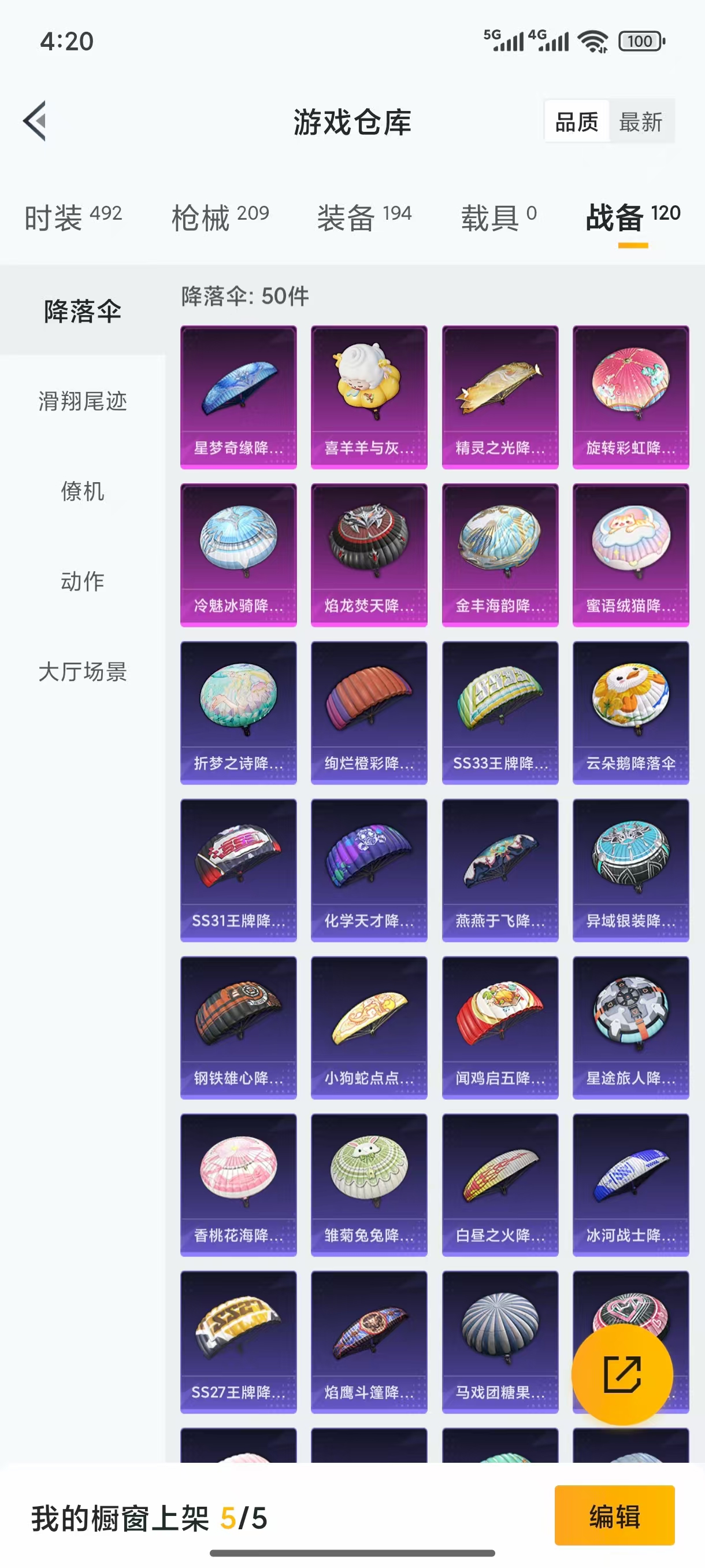This screenshot has width=705, height=1568.
Task: Switch to the 载具 tab
Action: tap(498, 217)
